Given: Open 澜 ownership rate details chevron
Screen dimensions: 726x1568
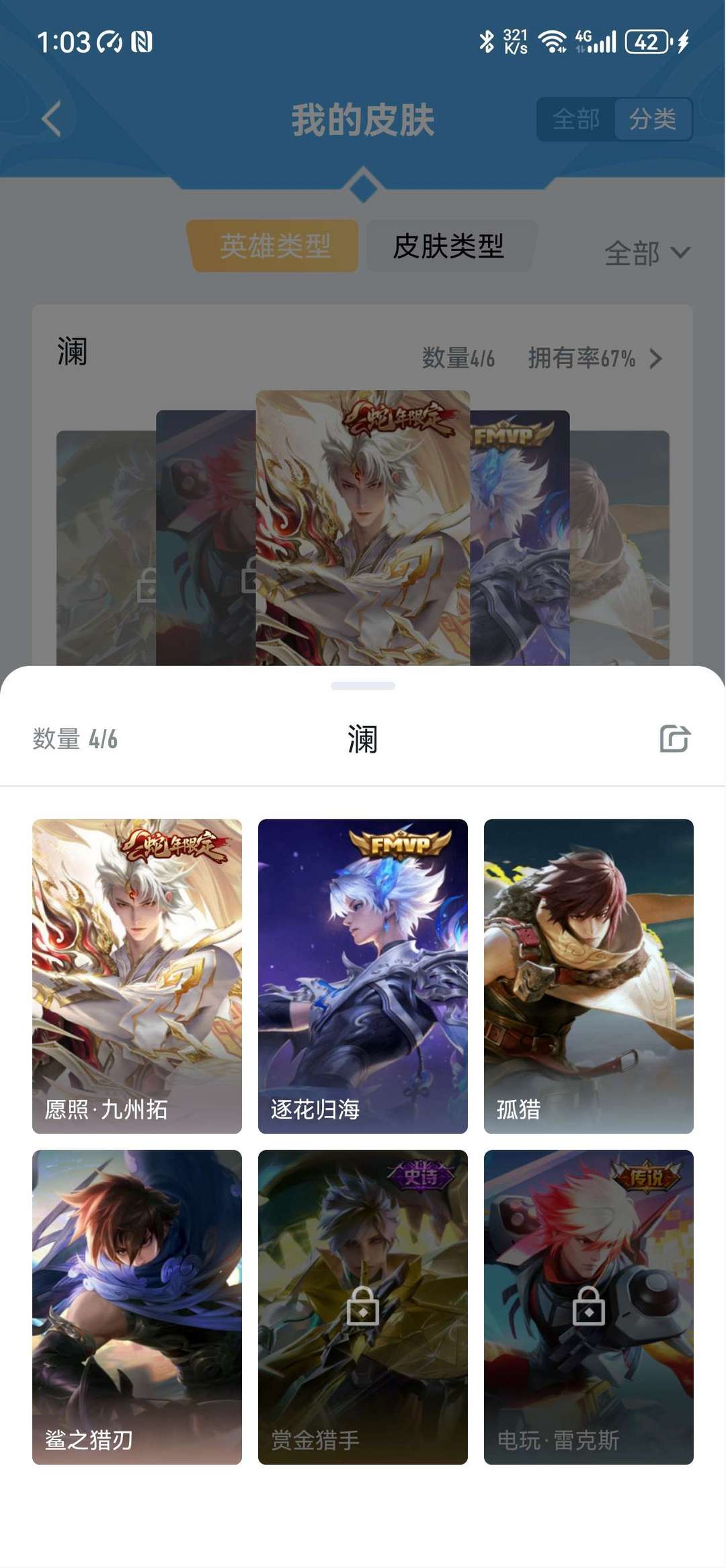Looking at the screenshot, I should (656, 359).
